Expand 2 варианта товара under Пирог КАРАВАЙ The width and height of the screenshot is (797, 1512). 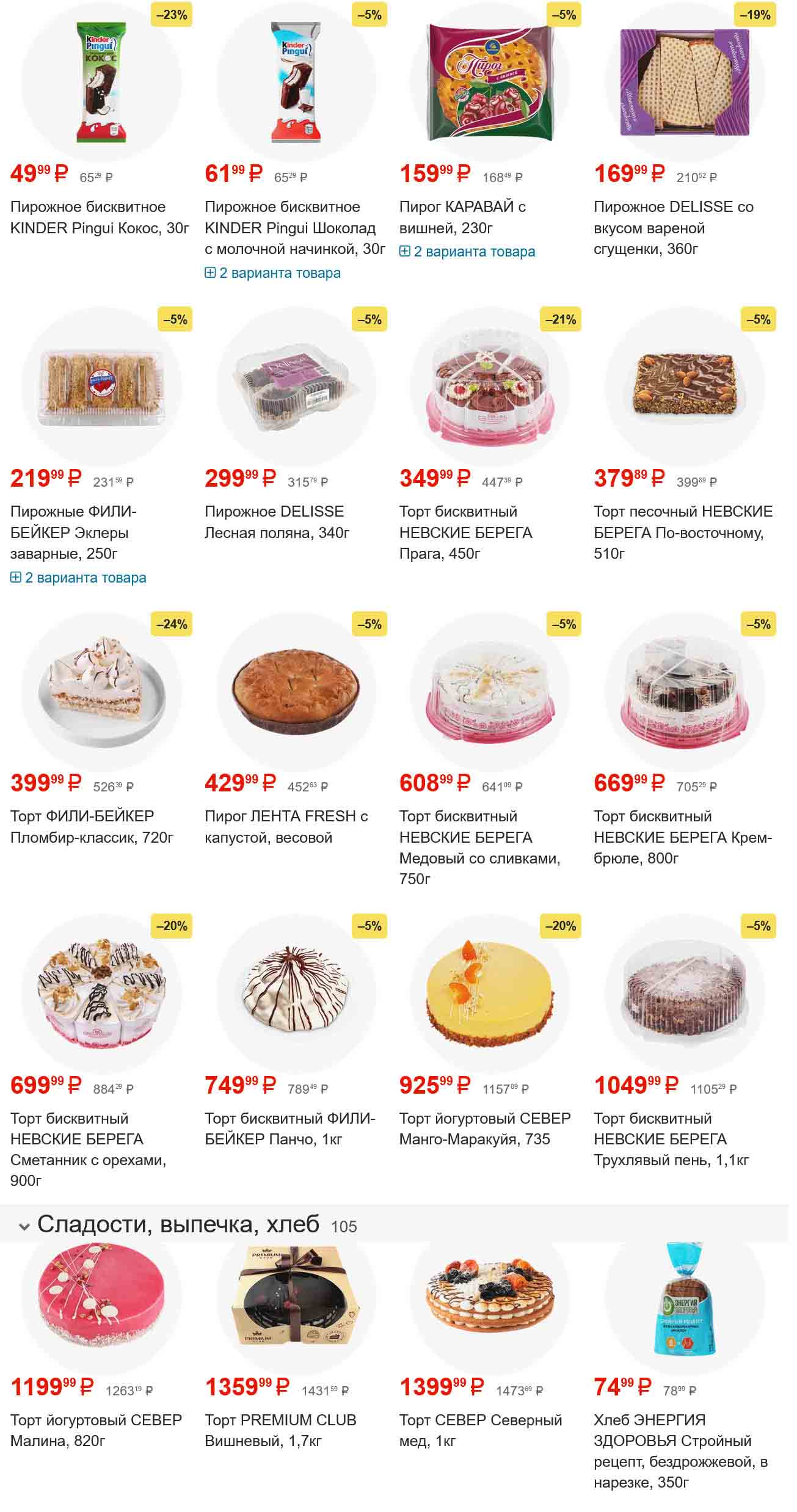467,252
